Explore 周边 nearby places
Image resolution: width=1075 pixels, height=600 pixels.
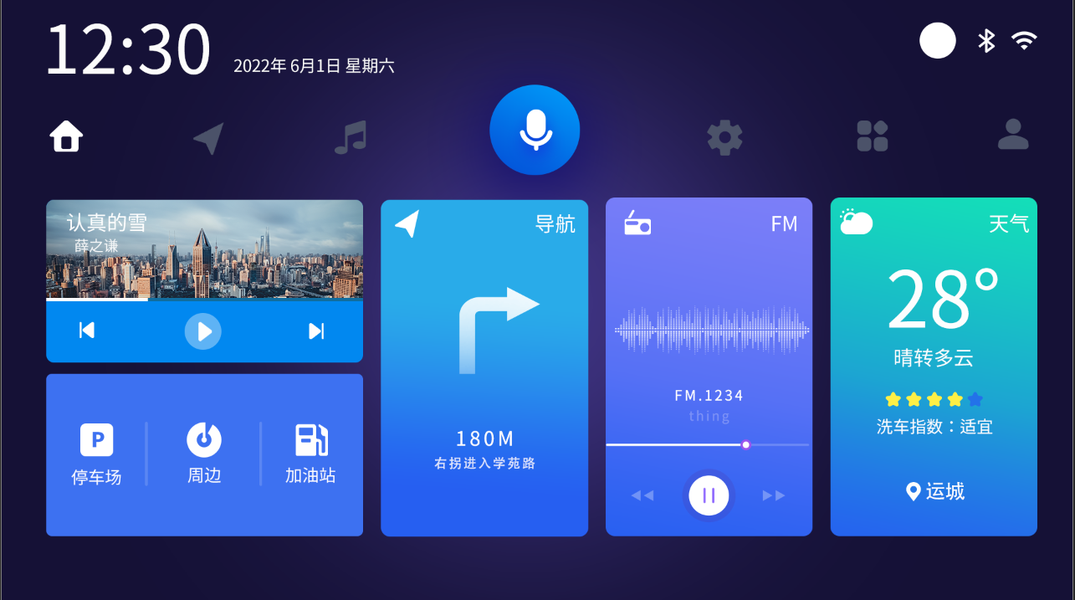(204, 454)
